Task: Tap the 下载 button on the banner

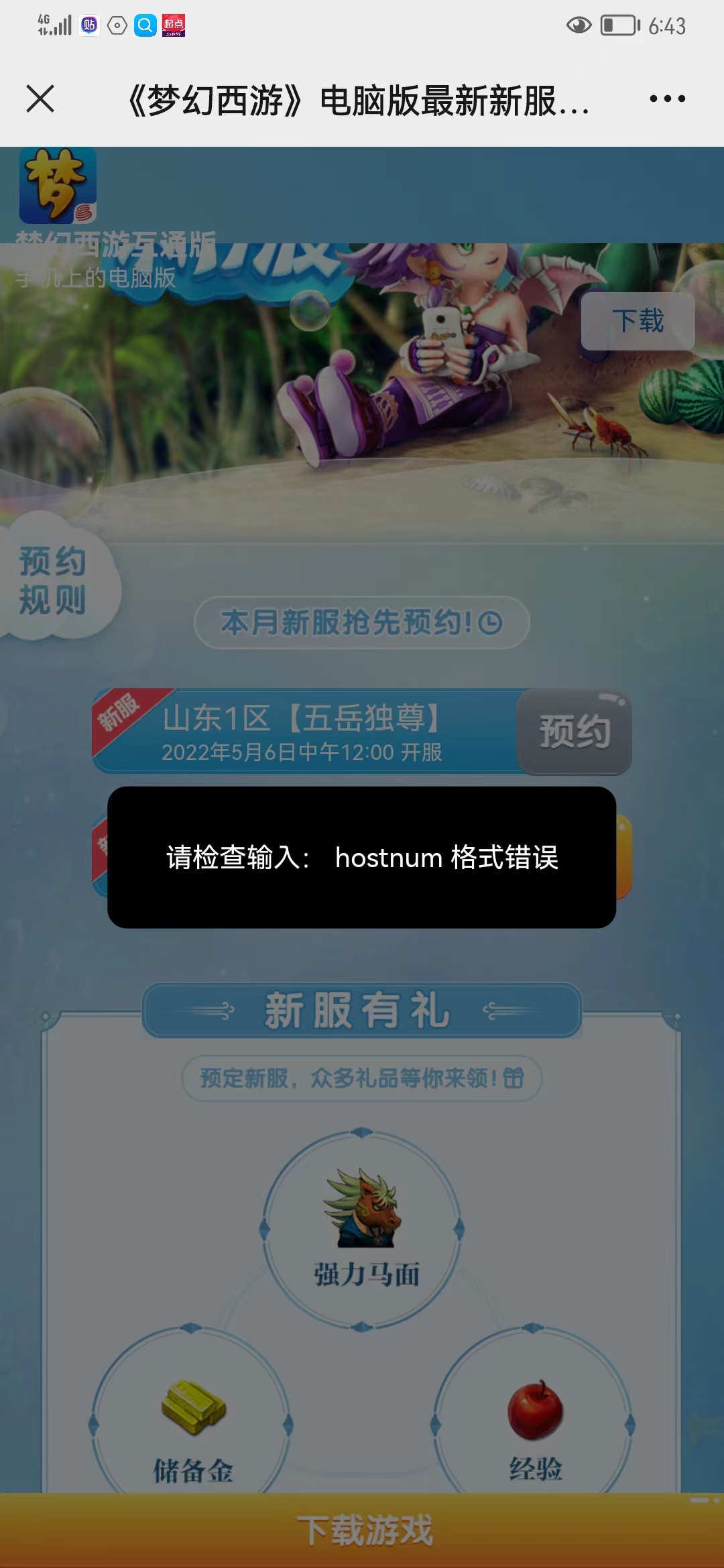Action: coord(638,321)
